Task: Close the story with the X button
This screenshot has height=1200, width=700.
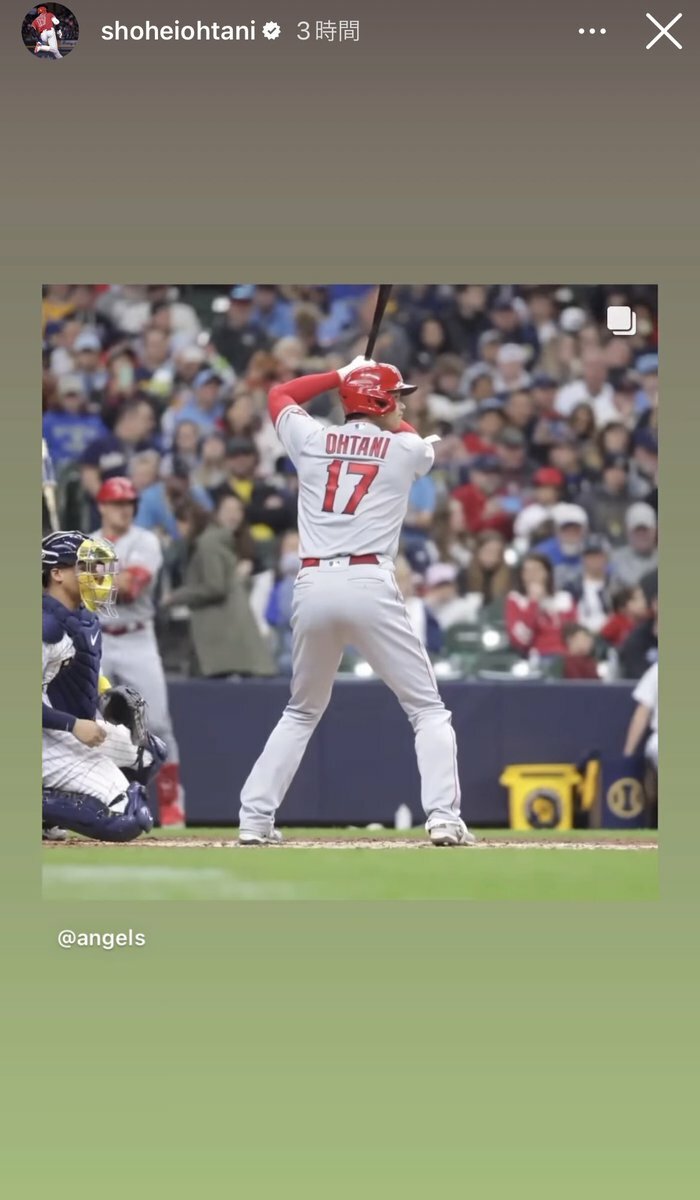Action: tap(663, 31)
